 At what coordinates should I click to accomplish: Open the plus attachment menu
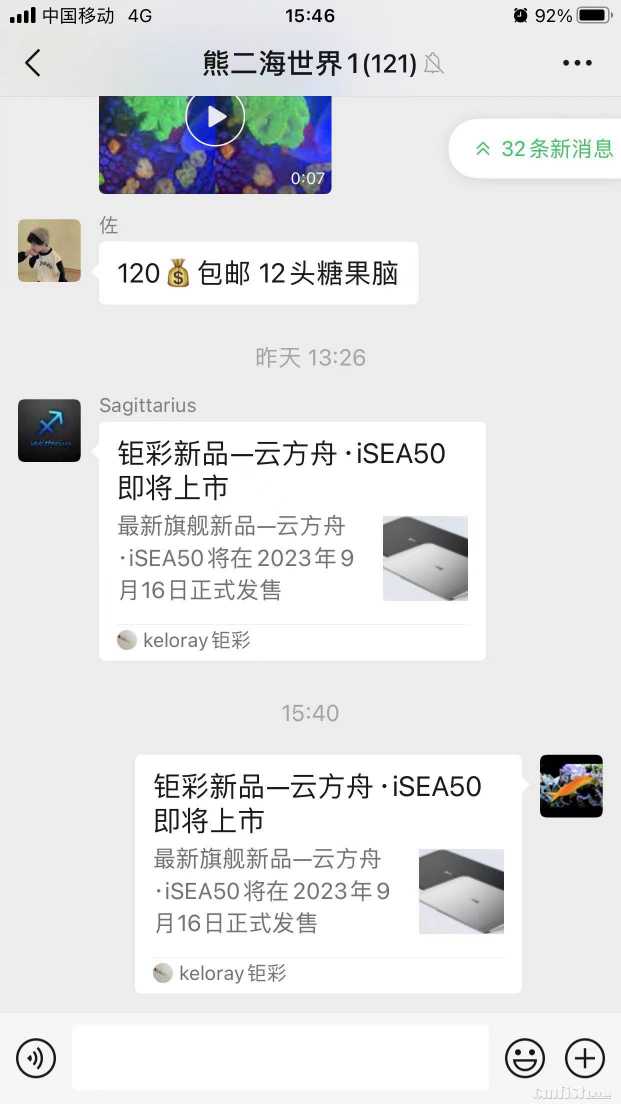pyautogui.click(x=585, y=1057)
